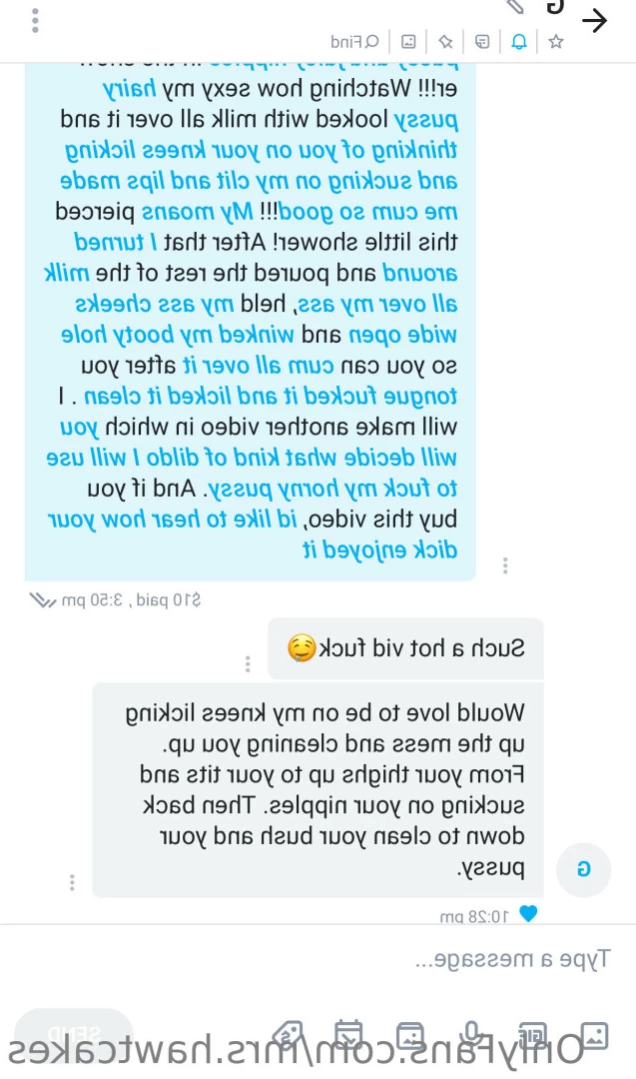The height and width of the screenshot is (1079, 636).
Task: Open options for the 'Would love to be' message
Action: click(72, 882)
